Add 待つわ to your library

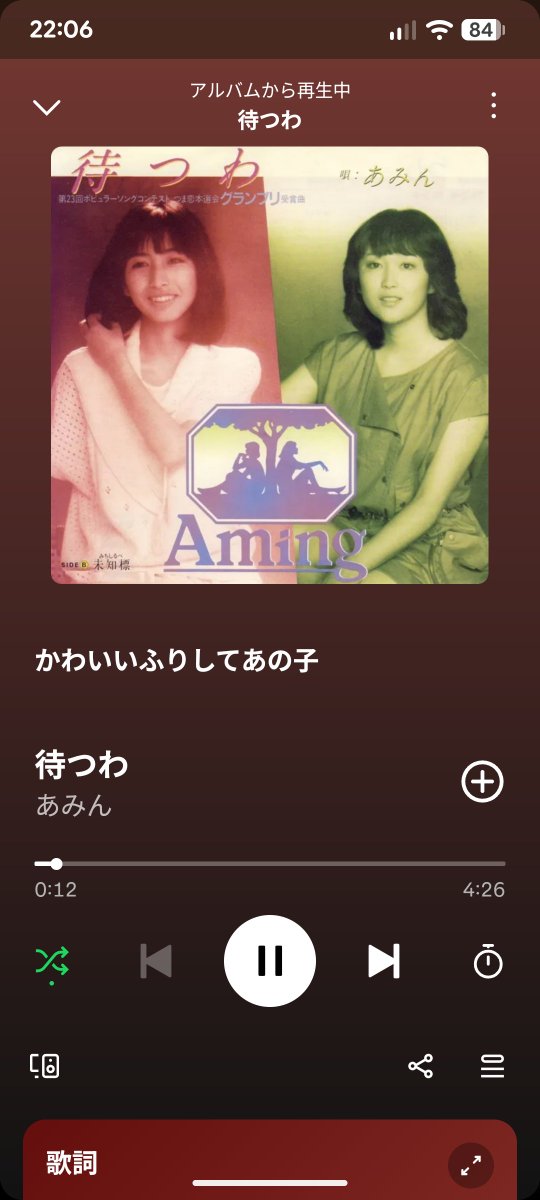click(482, 782)
